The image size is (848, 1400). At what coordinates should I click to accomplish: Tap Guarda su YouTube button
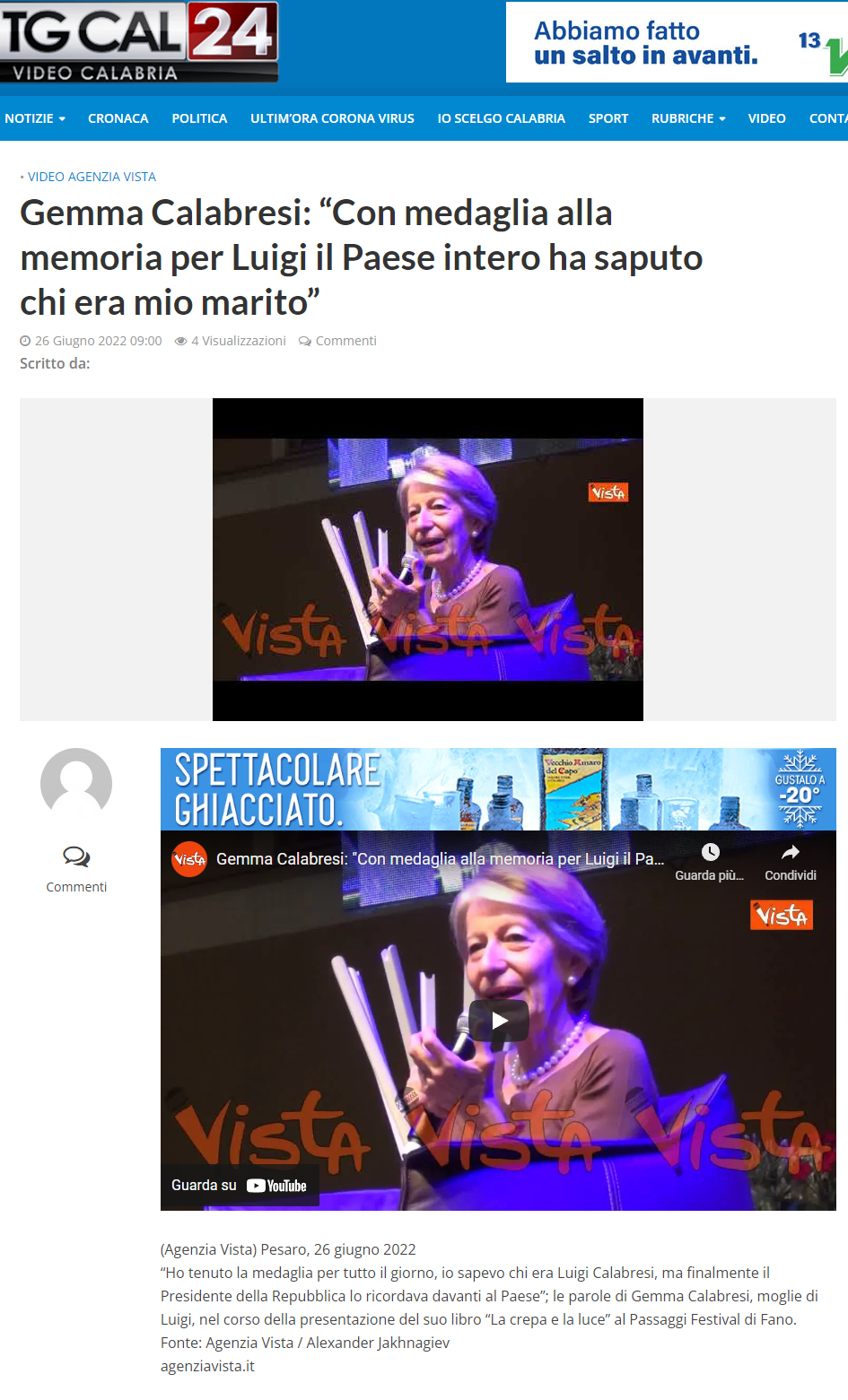[x=240, y=1186]
